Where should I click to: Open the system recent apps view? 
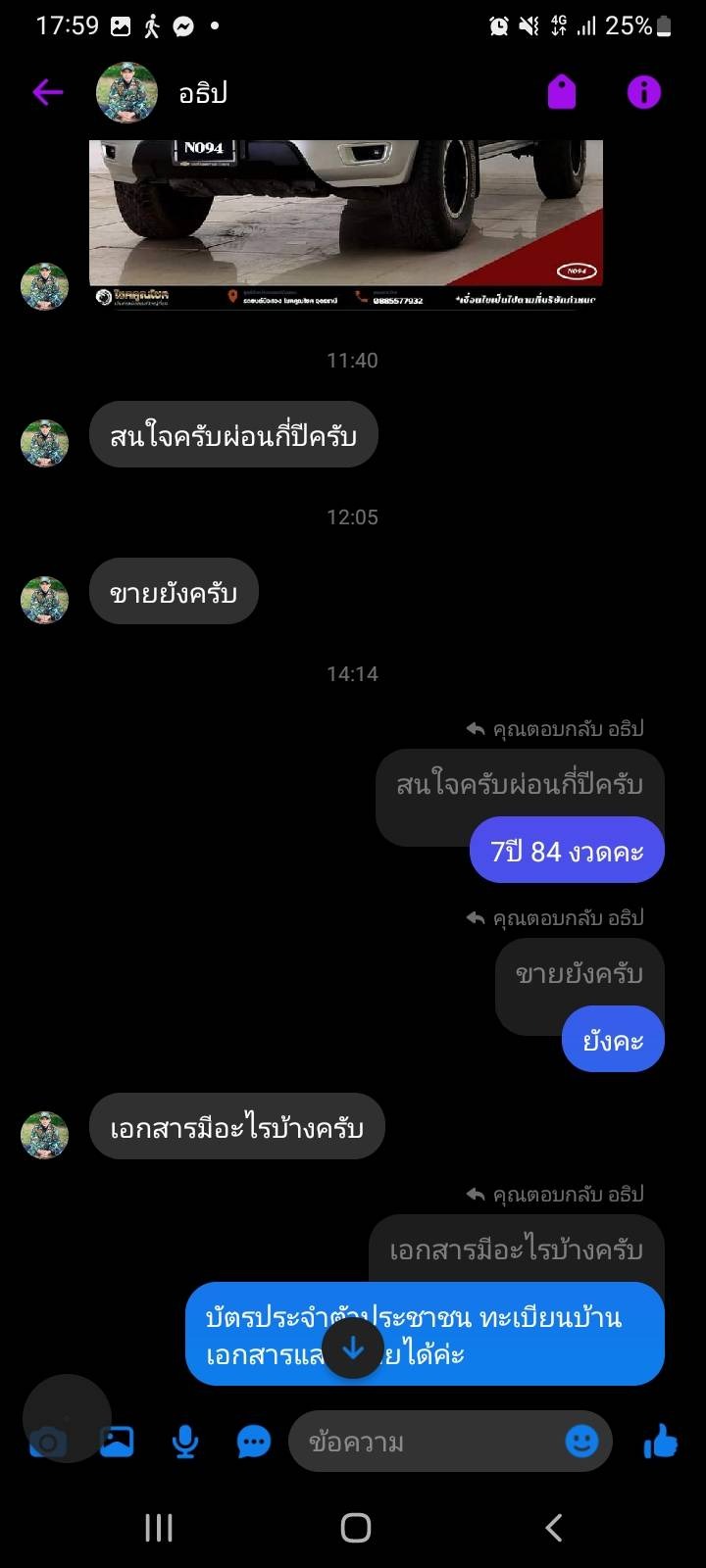pyautogui.click(x=159, y=1528)
